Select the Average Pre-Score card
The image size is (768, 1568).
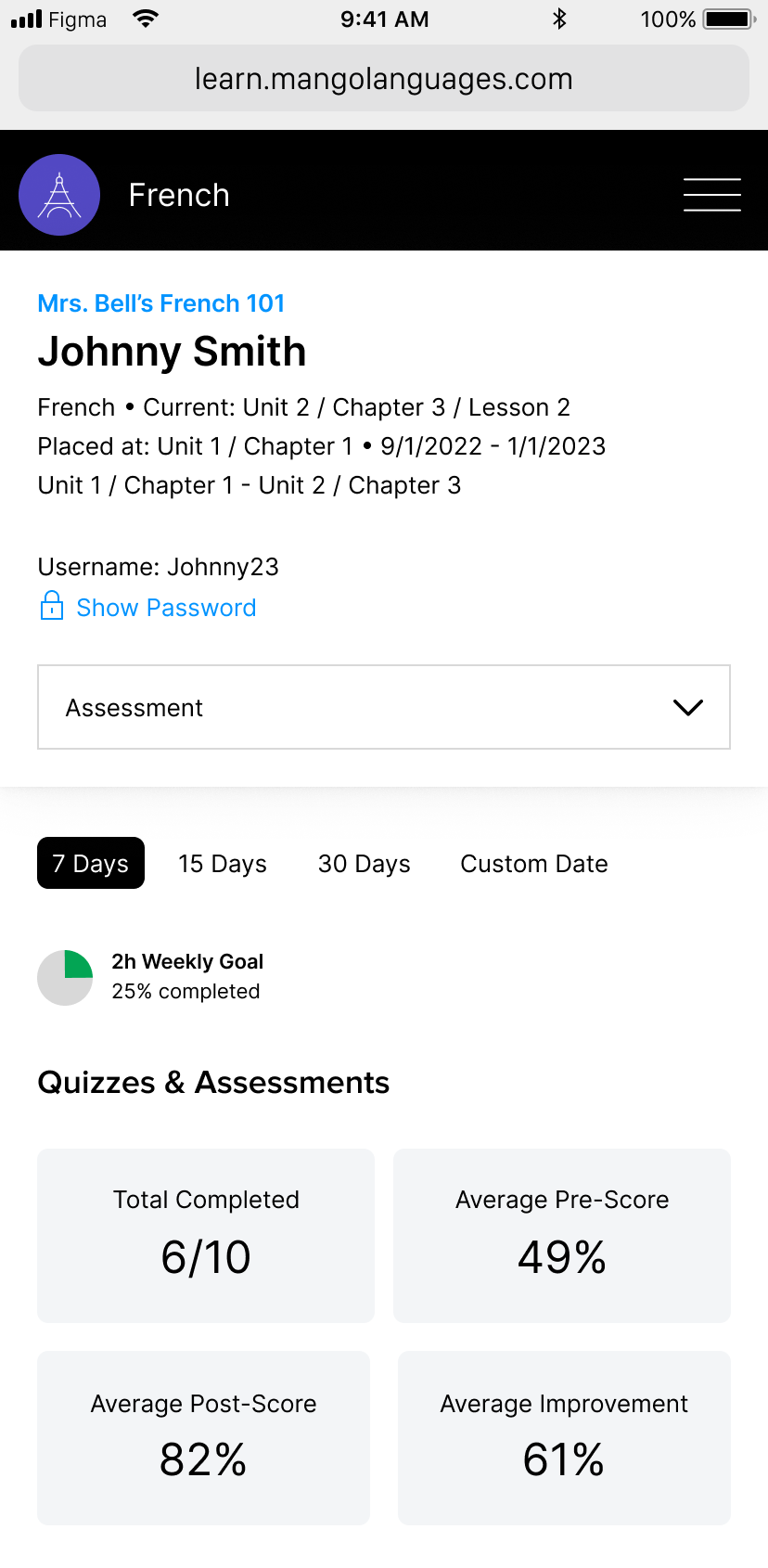pos(562,1235)
